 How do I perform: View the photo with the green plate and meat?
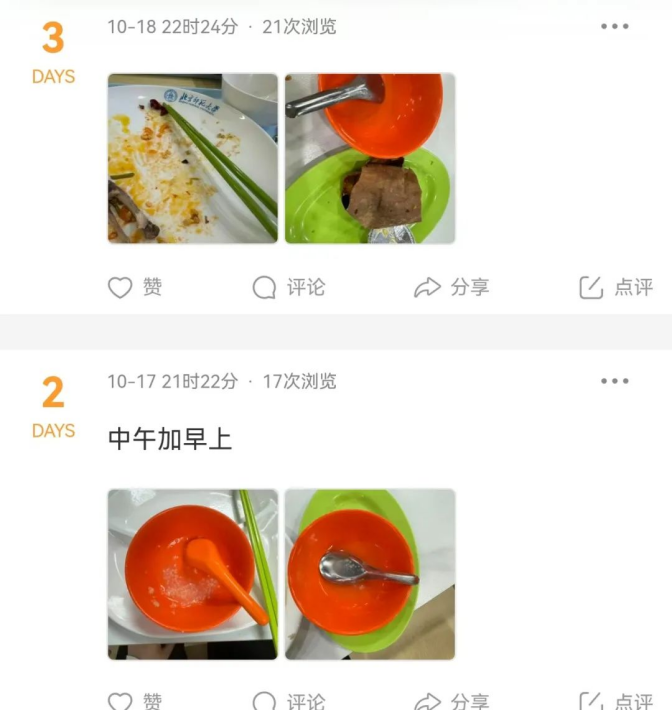(370, 158)
